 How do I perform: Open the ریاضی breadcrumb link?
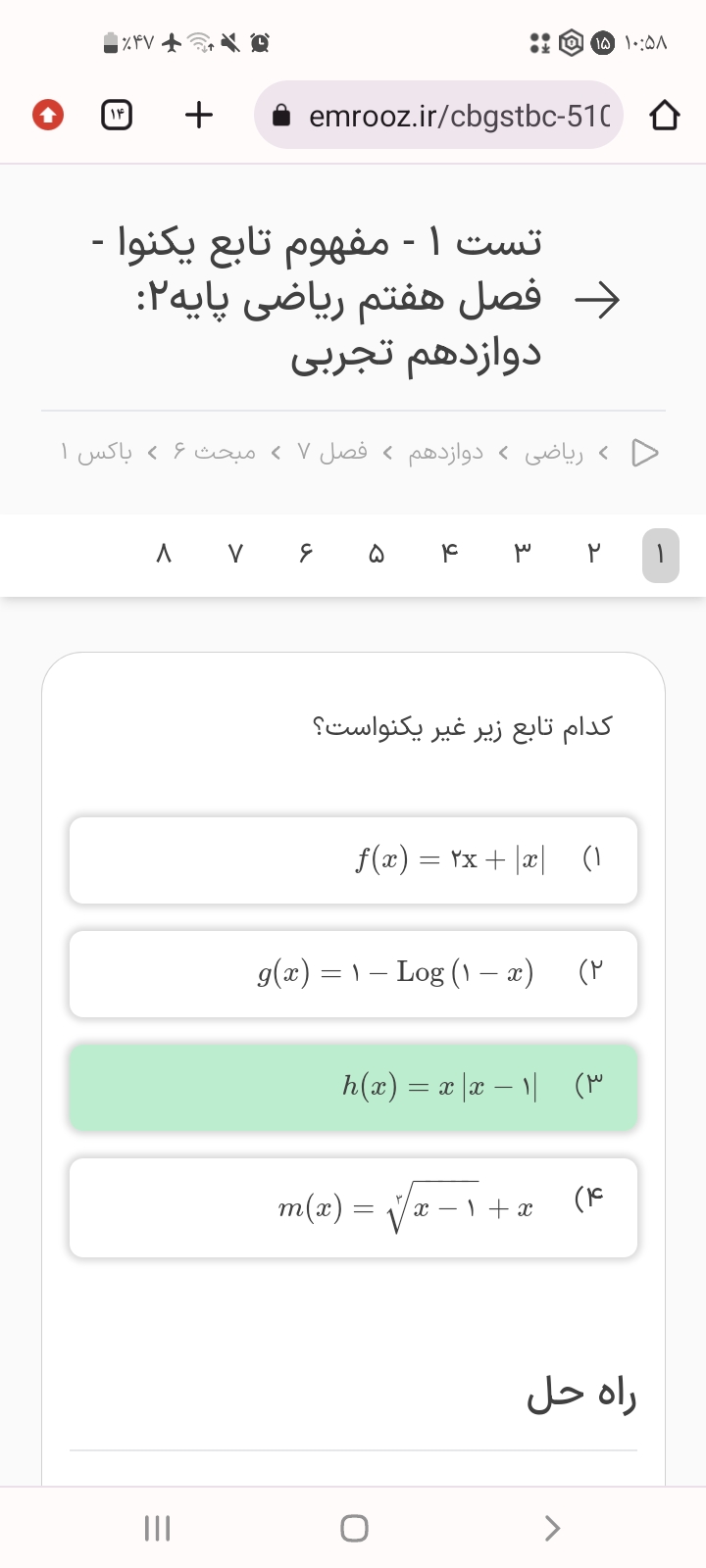point(554,452)
